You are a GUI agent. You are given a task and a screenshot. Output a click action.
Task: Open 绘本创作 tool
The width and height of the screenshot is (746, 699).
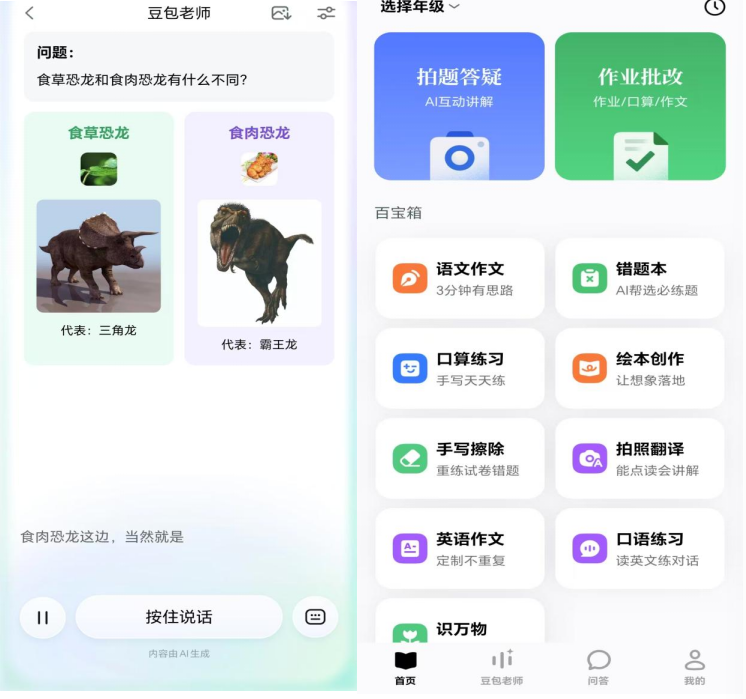coord(640,368)
